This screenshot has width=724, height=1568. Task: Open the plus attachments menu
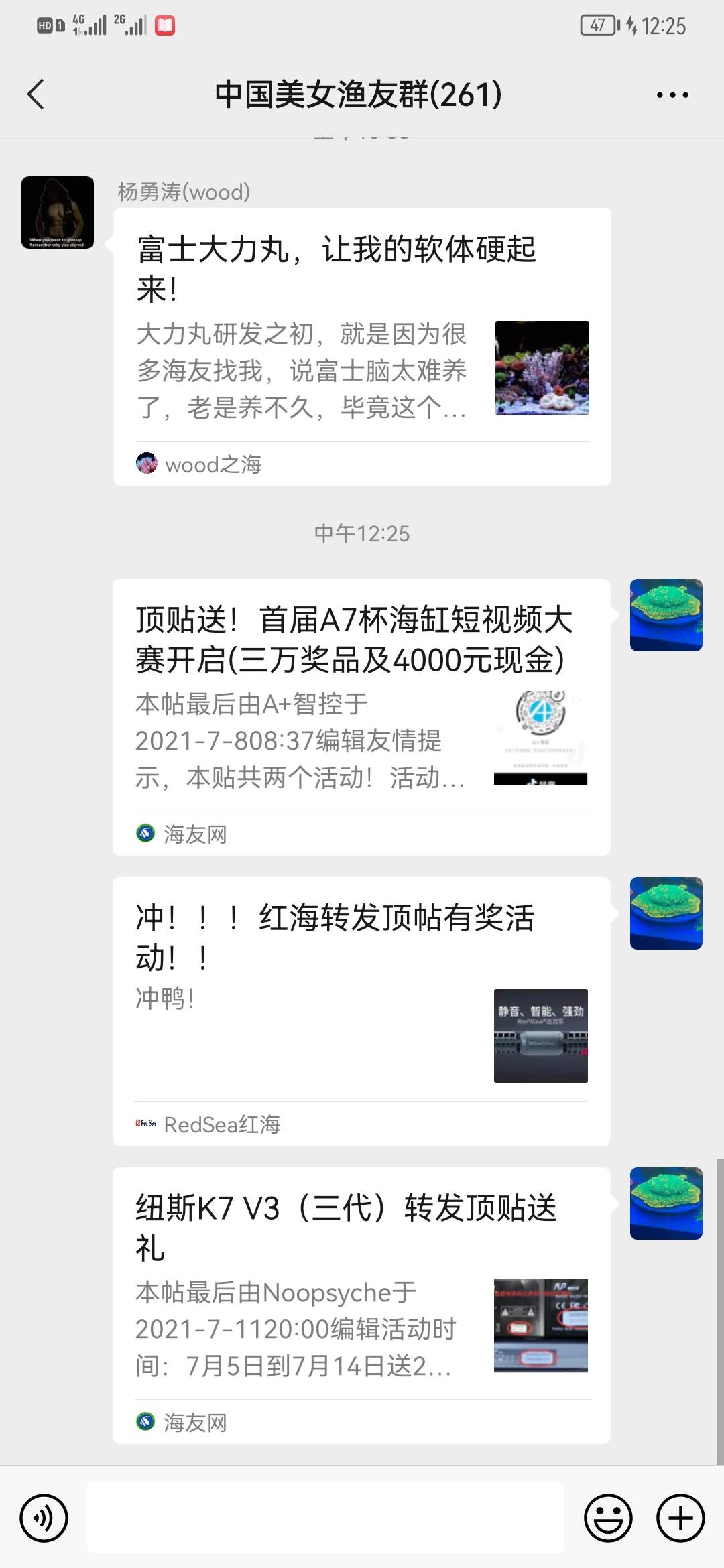pyautogui.click(x=680, y=1518)
